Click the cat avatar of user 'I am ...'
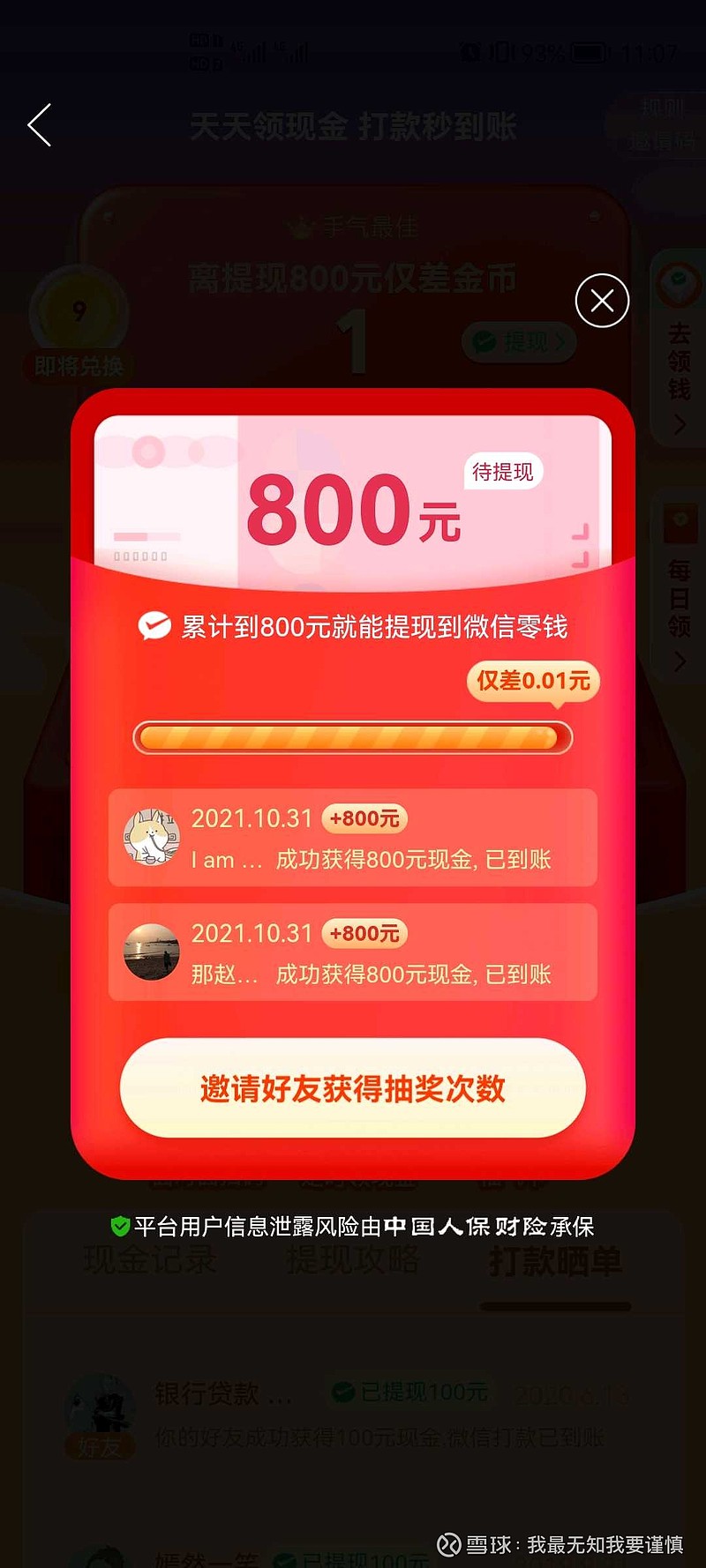706x1568 pixels. click(151, 838)
